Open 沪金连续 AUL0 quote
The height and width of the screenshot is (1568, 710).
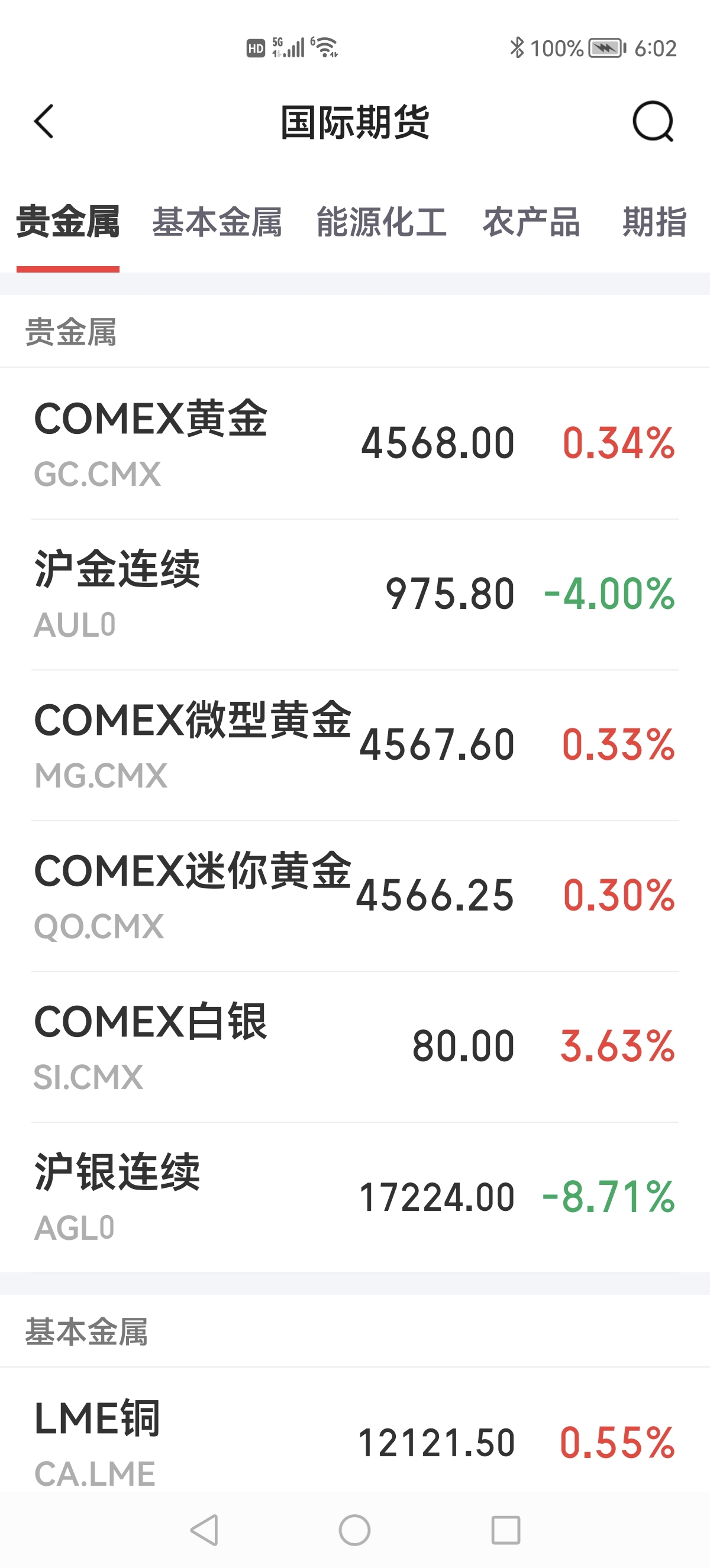354,594
